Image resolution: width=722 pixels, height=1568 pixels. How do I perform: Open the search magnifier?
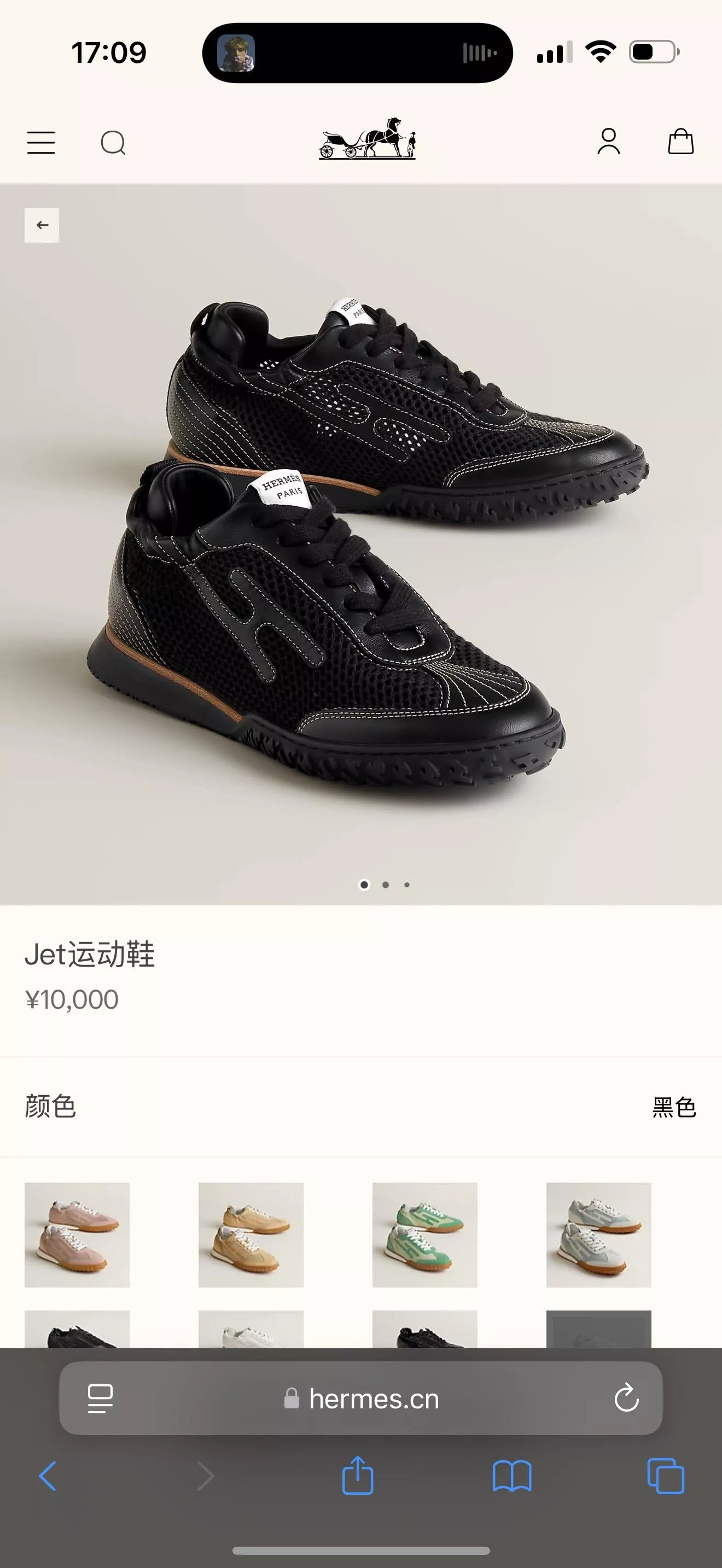[113, 143]
